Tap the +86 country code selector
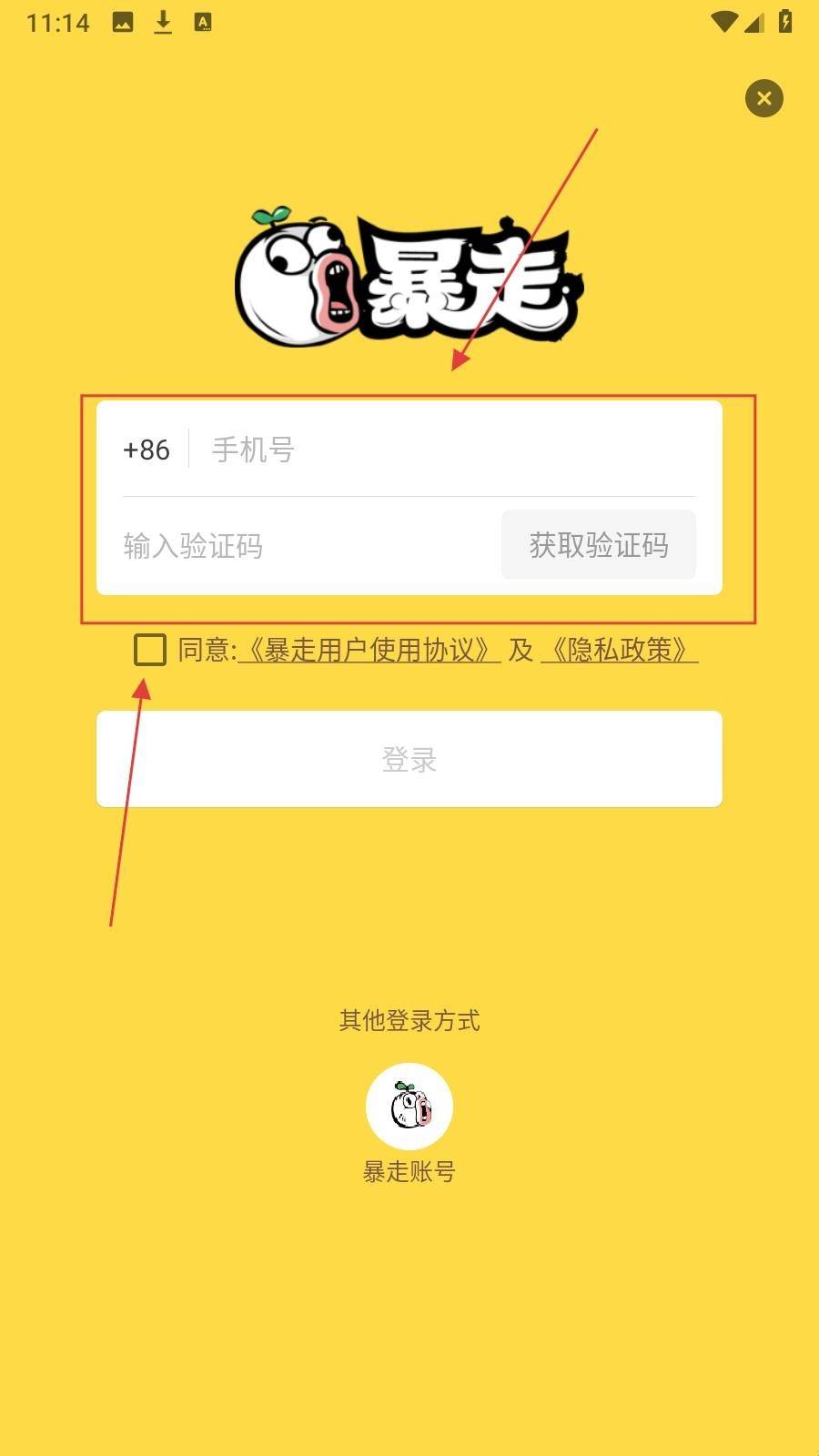 pyautogui.click(x=147, y=450)
